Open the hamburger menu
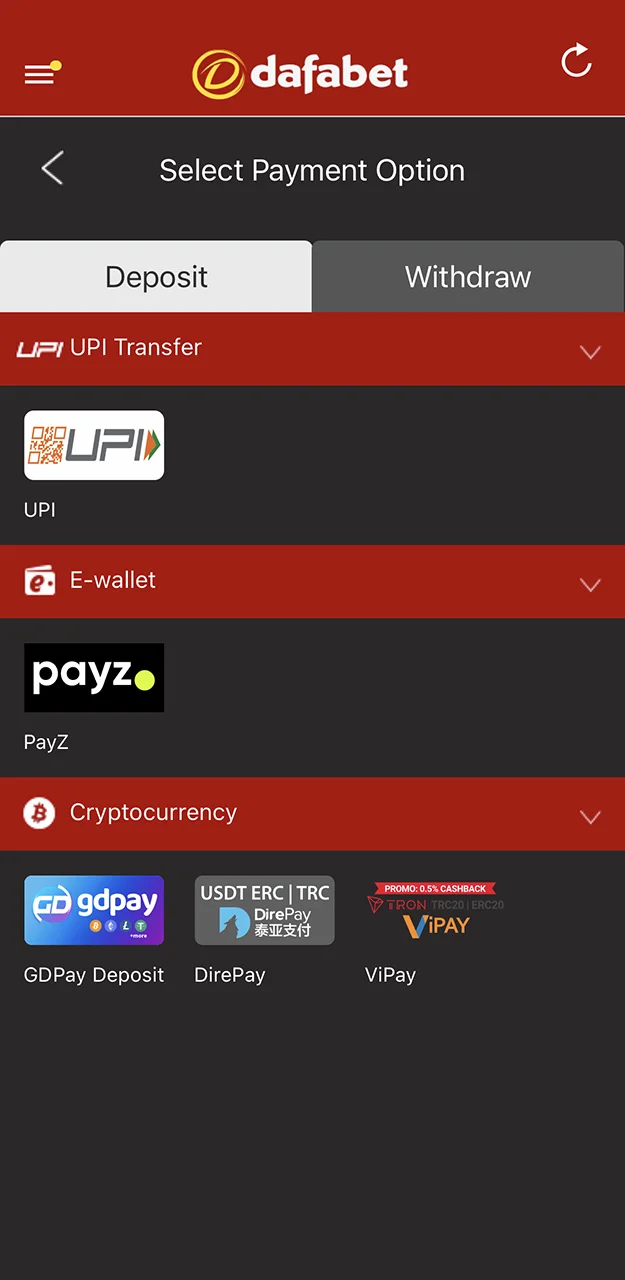Screen dimensions: 625x1280 [x=40, y=74]
